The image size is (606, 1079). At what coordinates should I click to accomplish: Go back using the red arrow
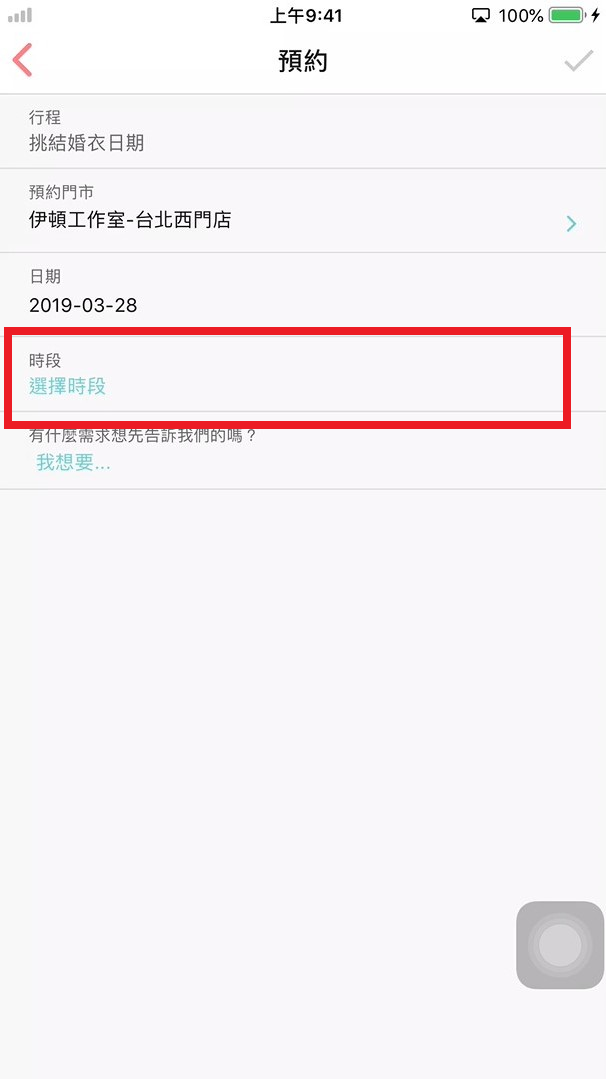(23, 61)
